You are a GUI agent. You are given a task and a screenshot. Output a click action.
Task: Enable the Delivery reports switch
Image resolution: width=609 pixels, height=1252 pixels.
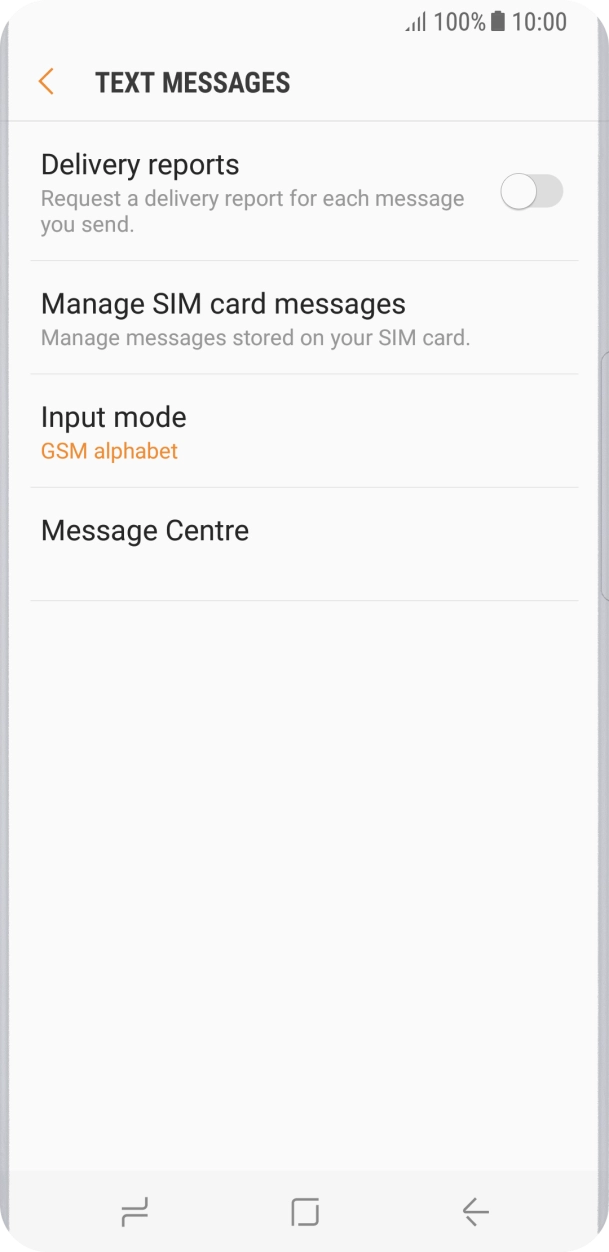(x=532, y=192)
